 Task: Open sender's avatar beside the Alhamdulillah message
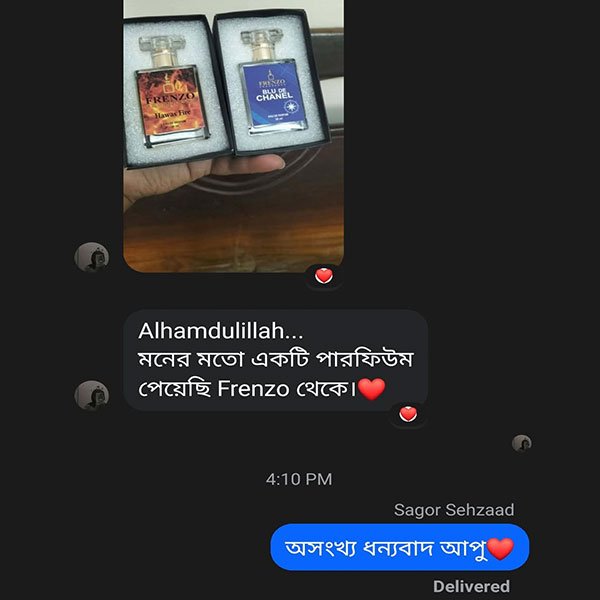(x=91, y=395)
